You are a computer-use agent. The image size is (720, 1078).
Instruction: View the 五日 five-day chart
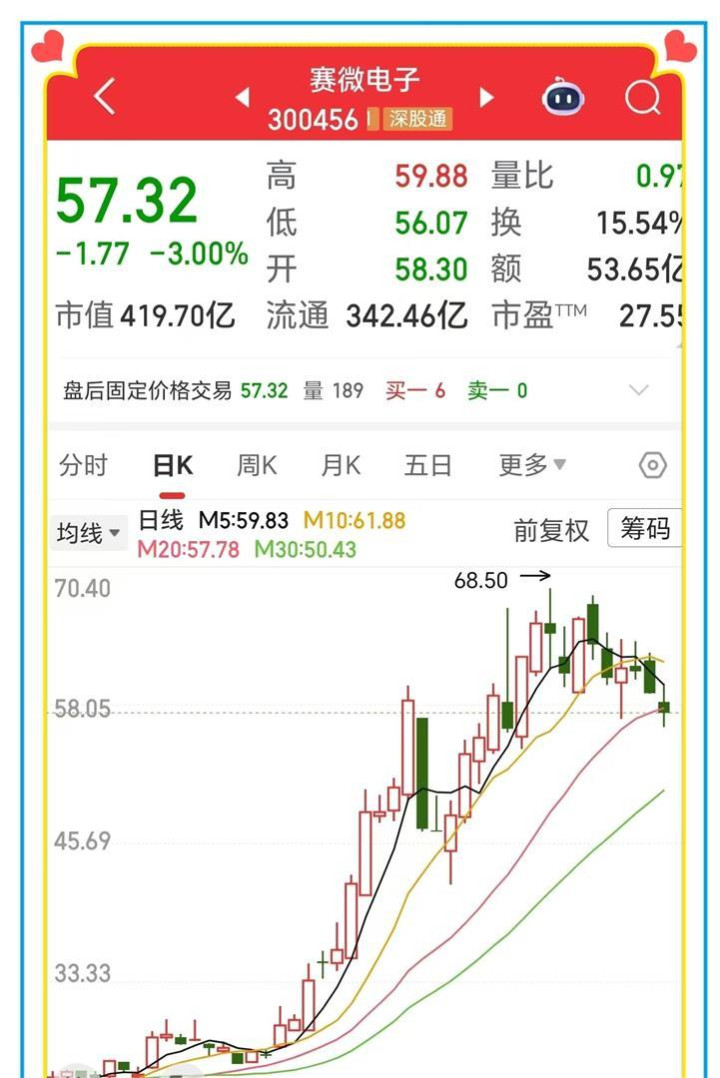coord(428,466)
